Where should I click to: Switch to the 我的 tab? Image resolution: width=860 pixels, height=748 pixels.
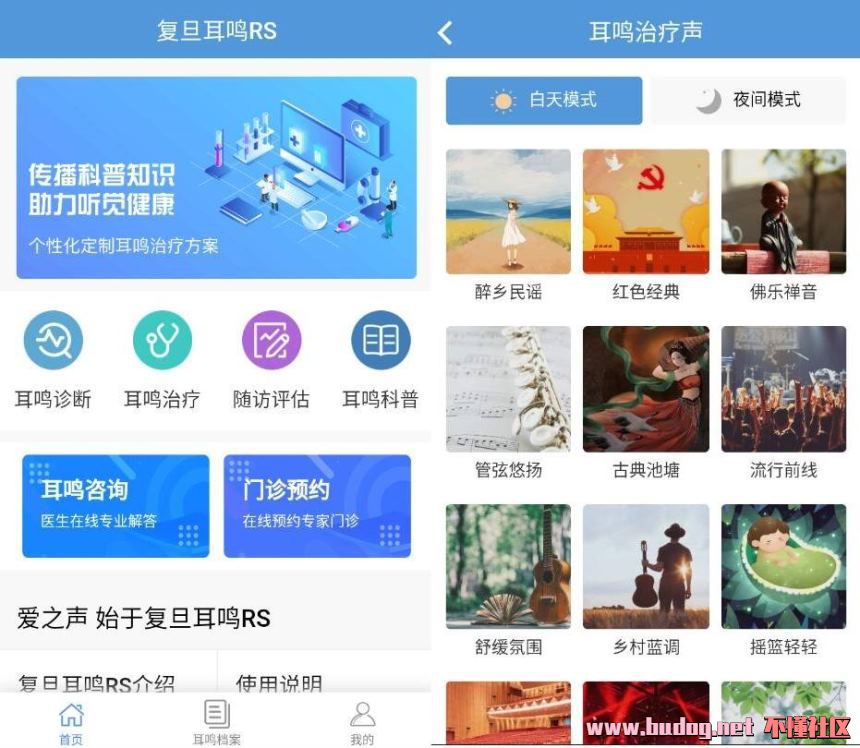(x=362, y=722)
